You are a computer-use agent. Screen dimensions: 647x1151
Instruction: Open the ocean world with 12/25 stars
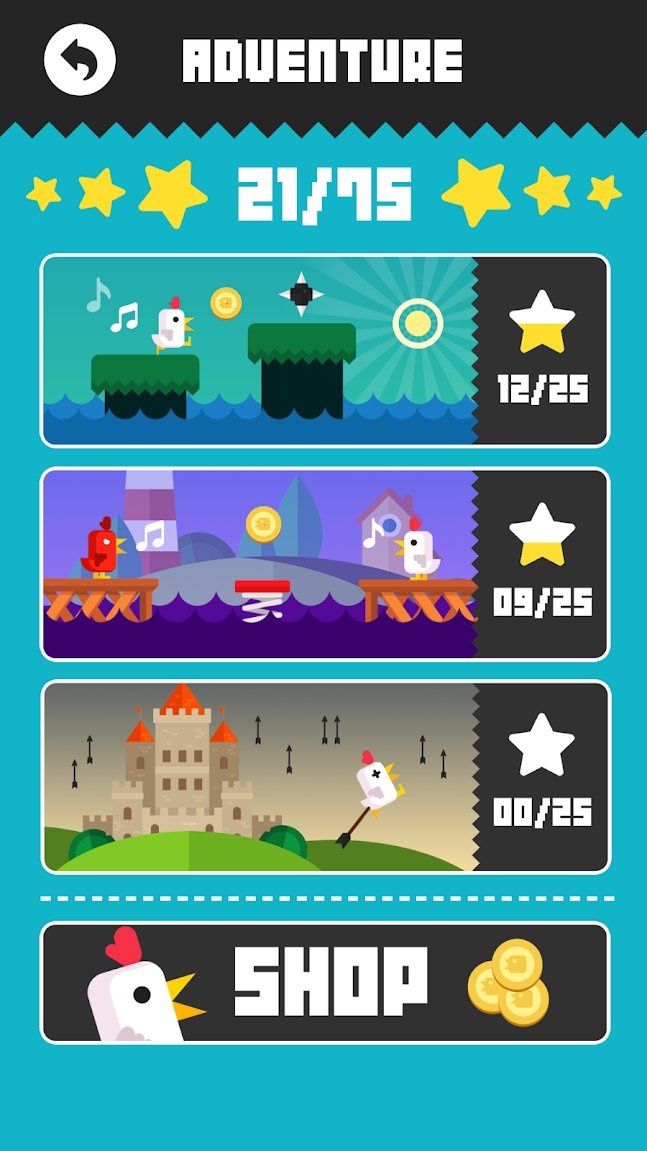(x=324, y=351)
